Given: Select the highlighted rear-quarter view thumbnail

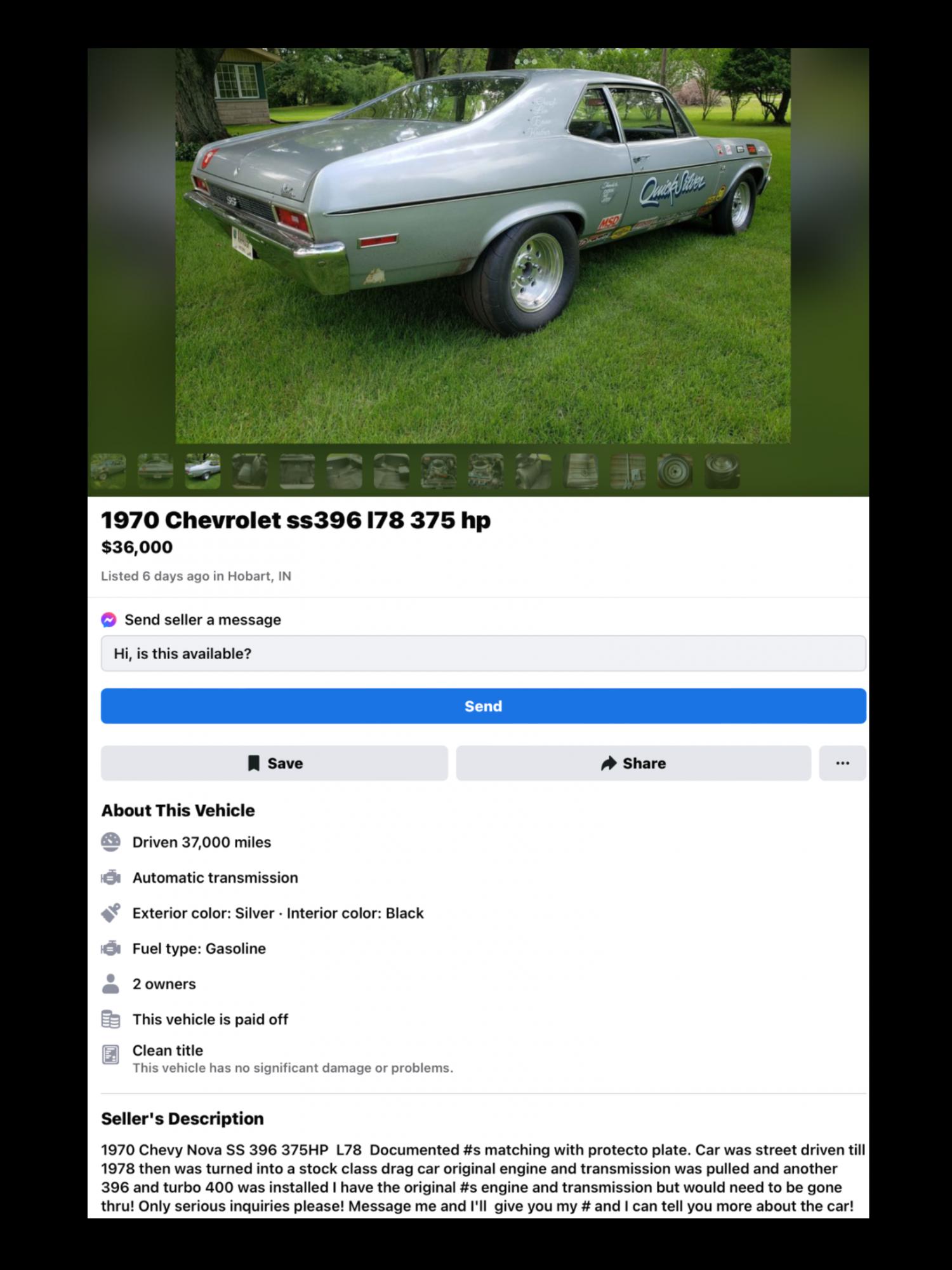Looking at the screenshot, I should [202, 471].
